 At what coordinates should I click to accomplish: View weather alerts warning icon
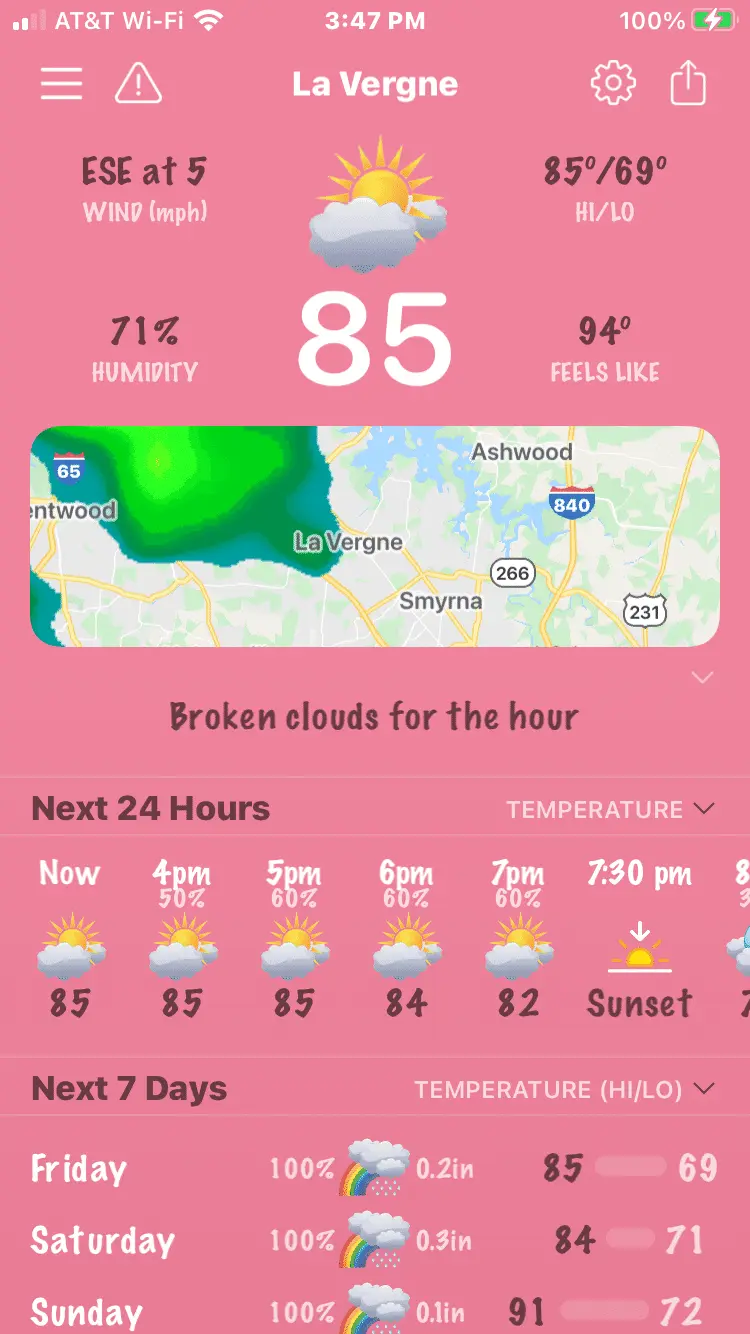(x=138, y=84)
